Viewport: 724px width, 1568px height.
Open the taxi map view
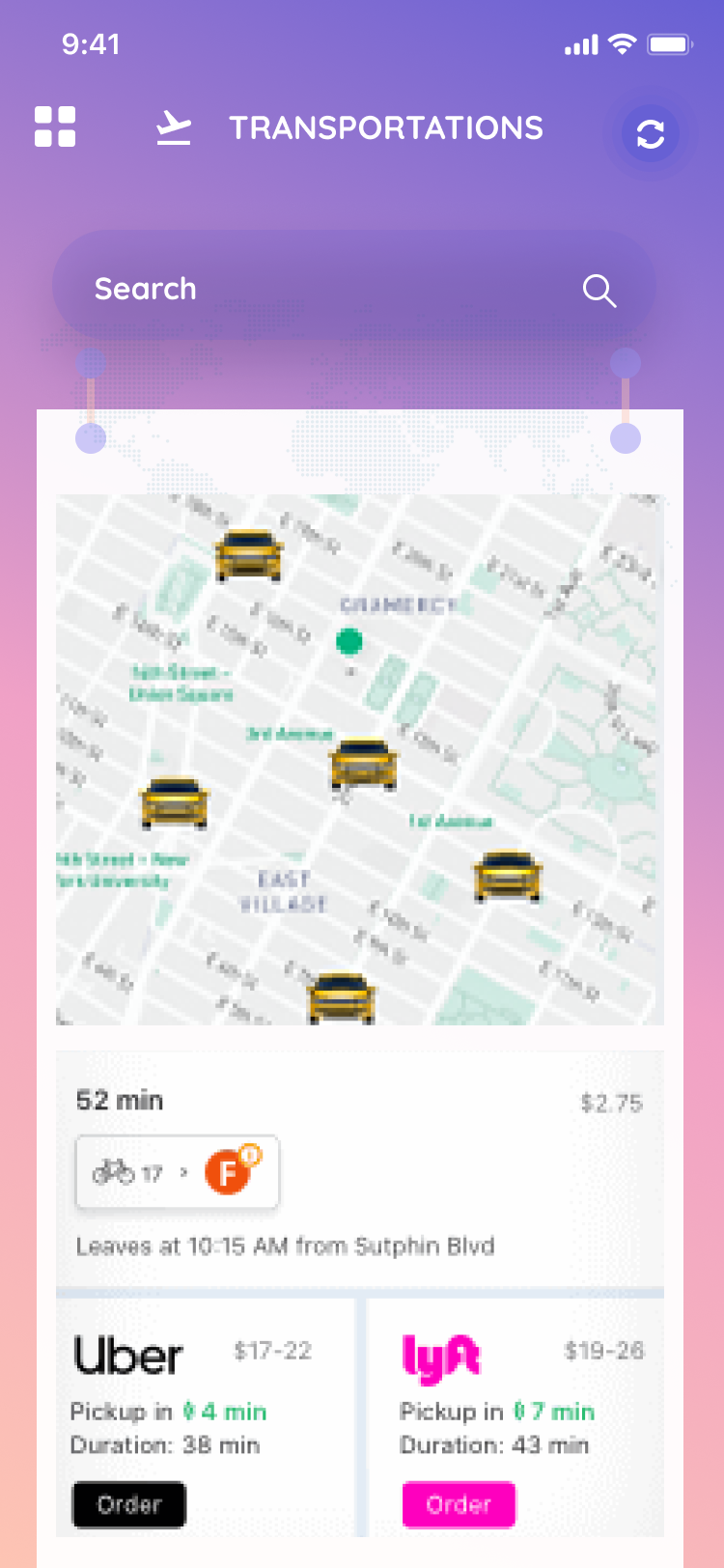(x=359, y=759)
